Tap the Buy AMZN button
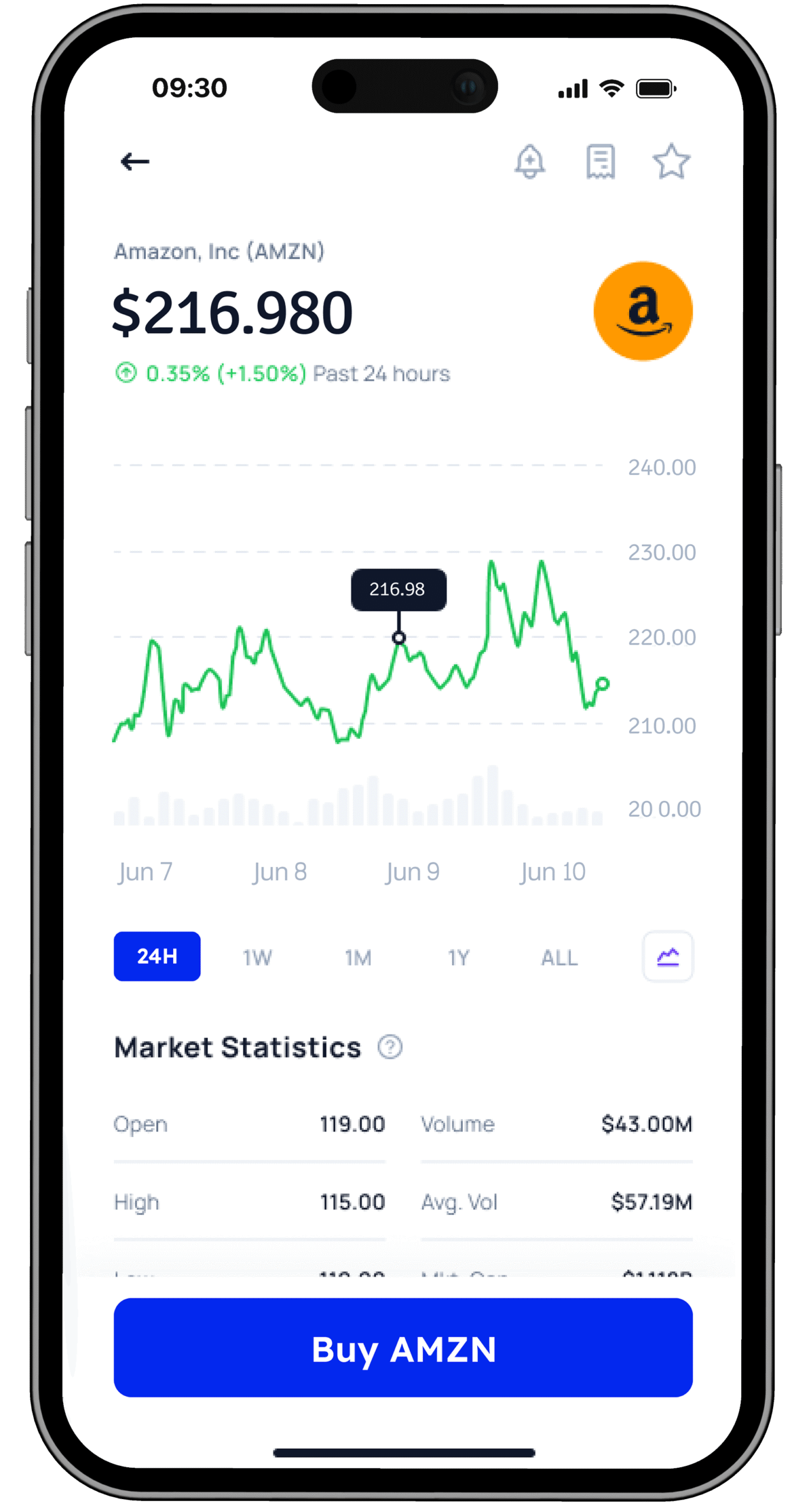 point(403,1348)
